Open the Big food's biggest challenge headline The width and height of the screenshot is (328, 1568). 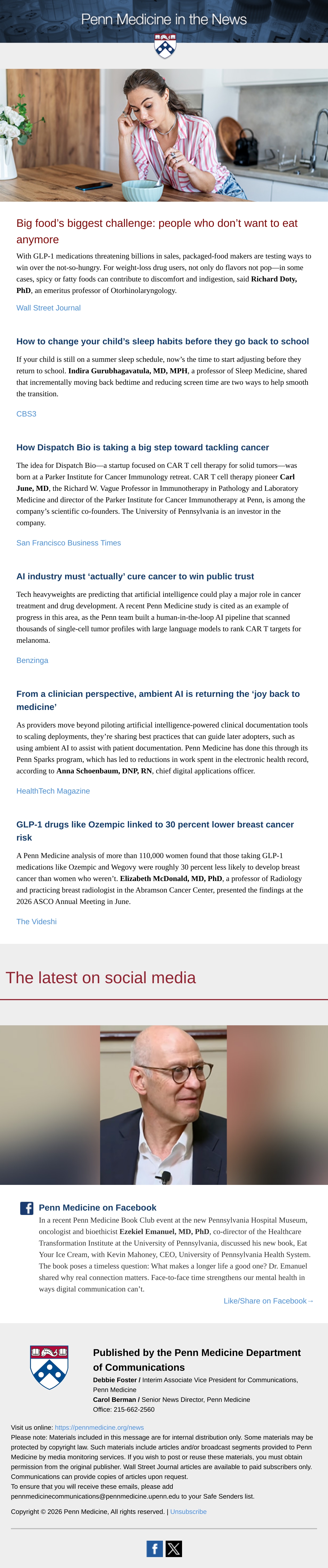pyautogui.click(x=157, y=231)
